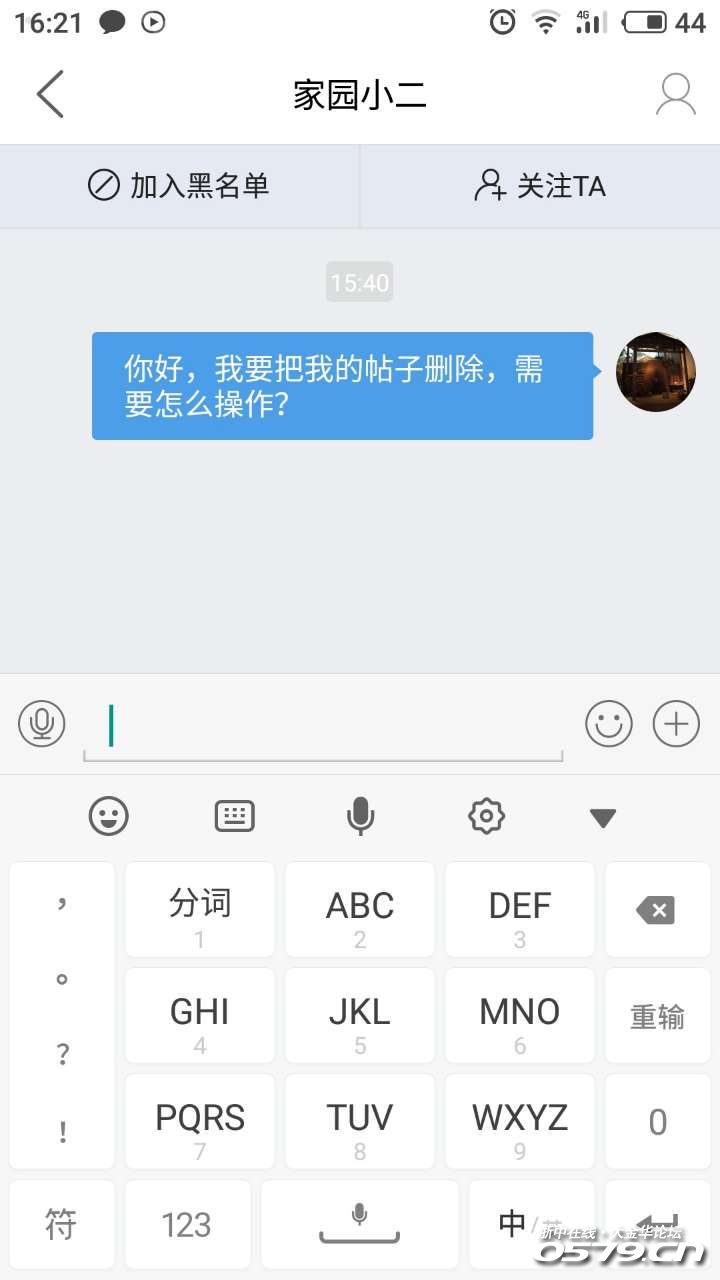The height and width of the screenshot is (1280, 720).
Task: Switch to number input with the 123 key
Action: 186,1224
